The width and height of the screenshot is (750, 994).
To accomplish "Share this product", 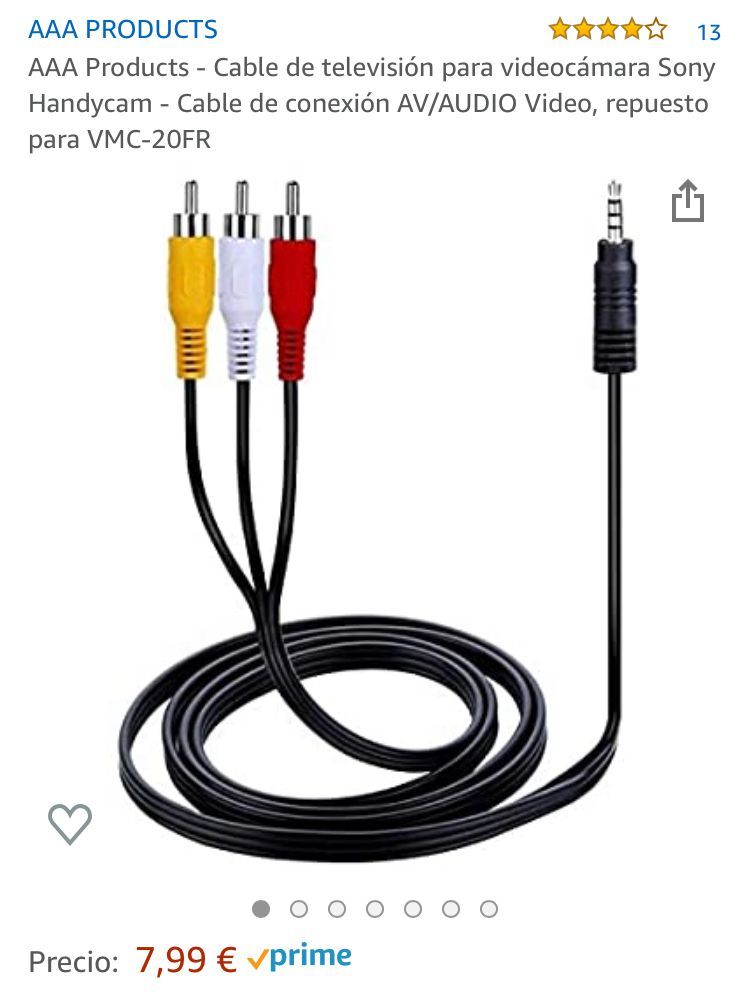I will coord(688,201).
